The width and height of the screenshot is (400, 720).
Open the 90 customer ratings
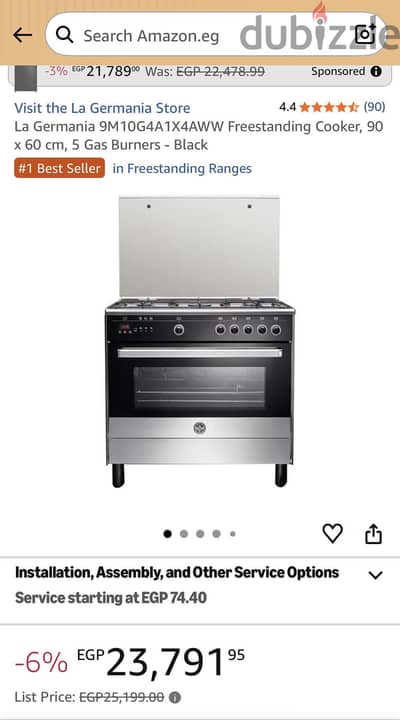coord(374,107)
